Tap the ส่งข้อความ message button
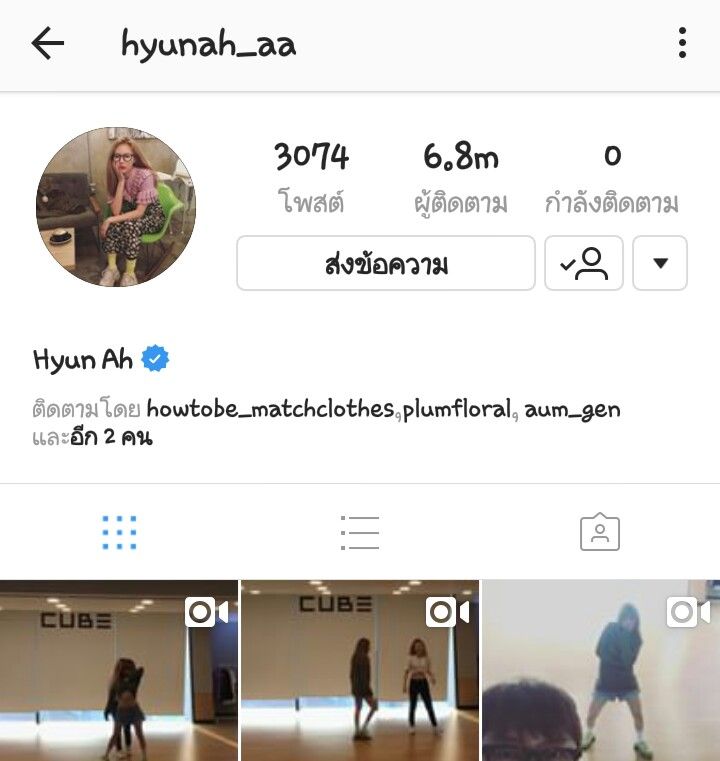The height and width of the screenshot is (761, 720). [386, 264]
